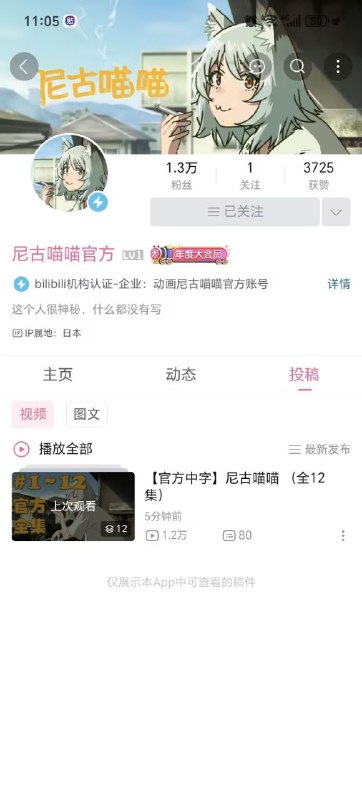Open the three-dot overflow menu at the top

pos(338,66)
